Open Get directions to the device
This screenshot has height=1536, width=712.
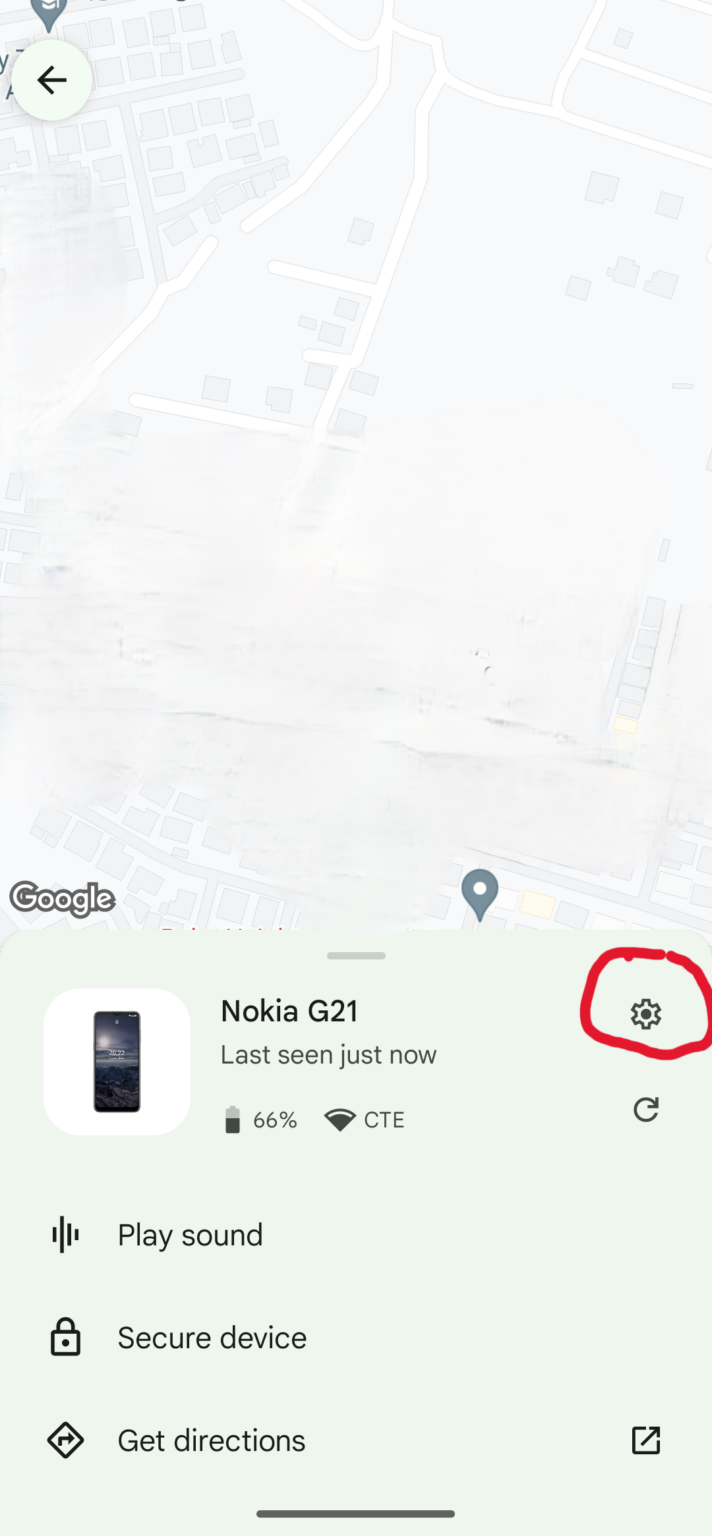[356, 1440]
